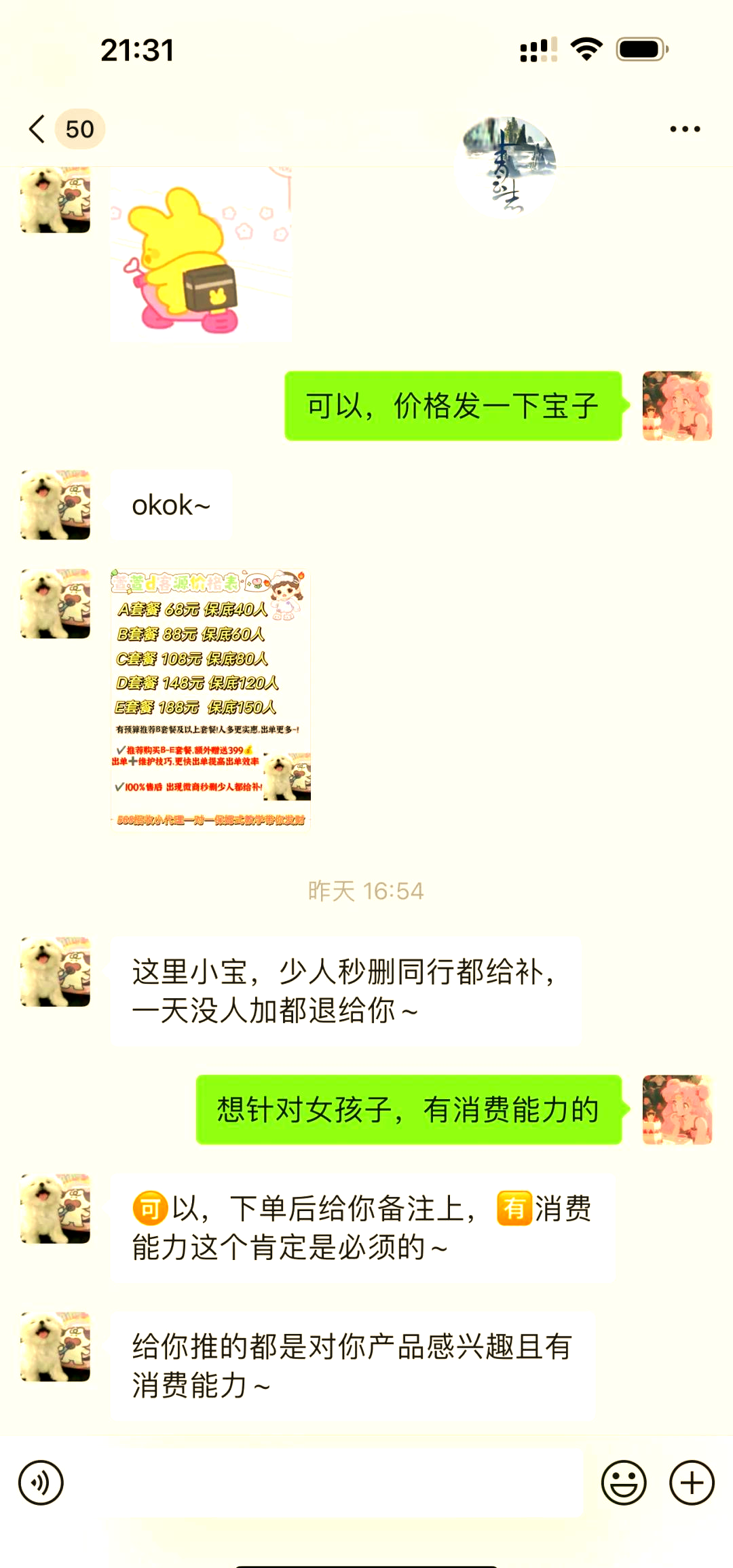Open the dog avatar beside okok~ message
Screen dimensions: 733x1568
click(x=56, y=505)
